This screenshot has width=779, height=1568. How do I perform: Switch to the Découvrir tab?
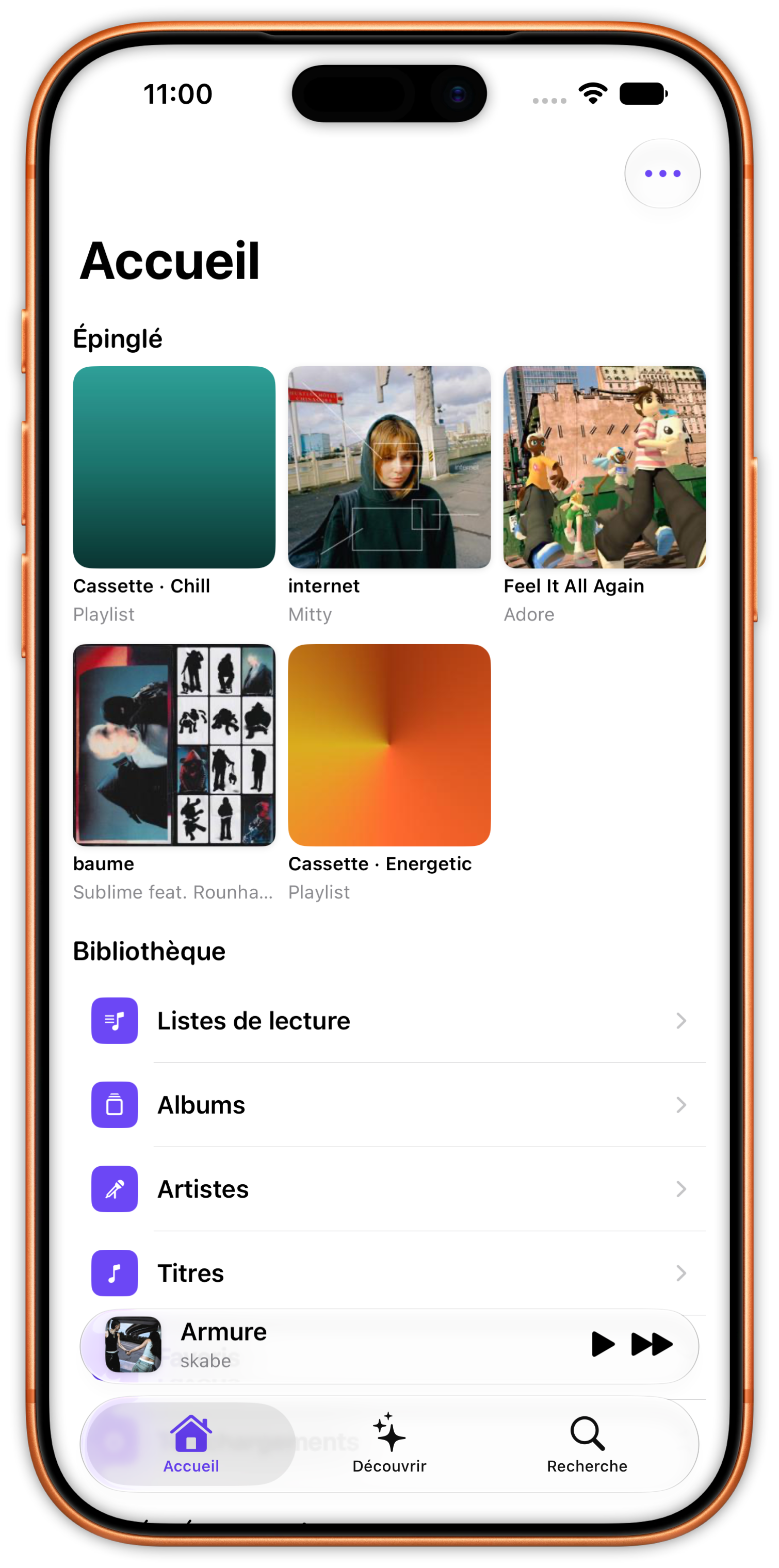point(389,1444)
